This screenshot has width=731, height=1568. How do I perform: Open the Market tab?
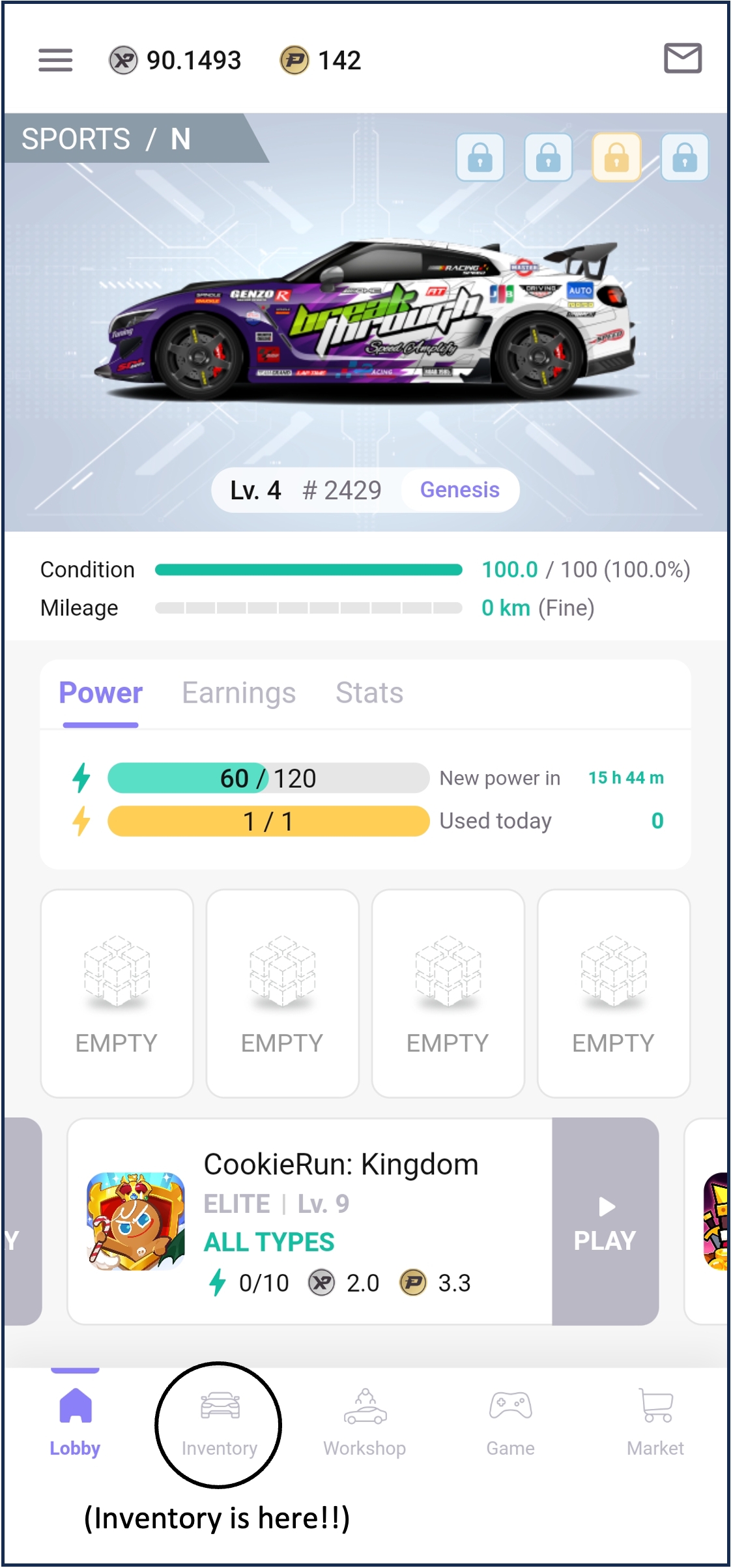click(x=655, y=1424)
